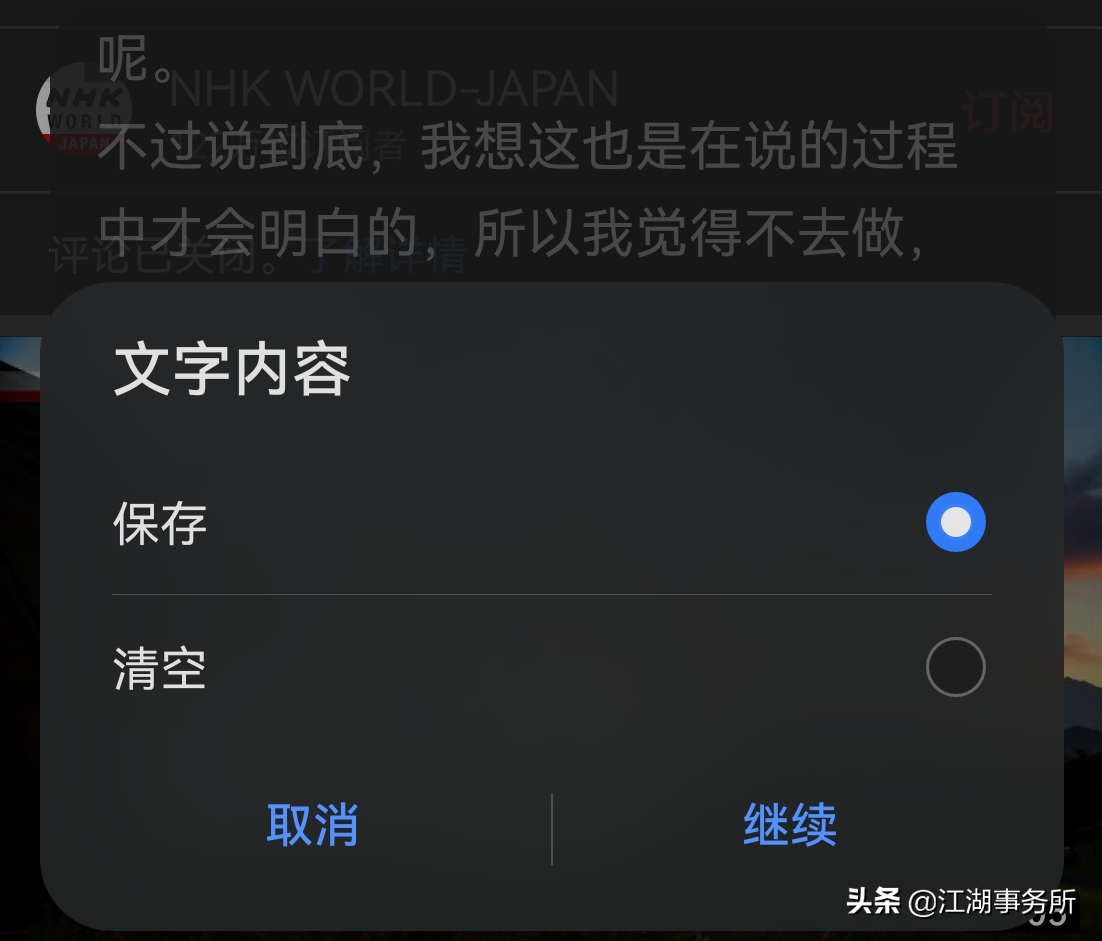Tap 取消 to dismiss the dialog

tap(312, 825)
